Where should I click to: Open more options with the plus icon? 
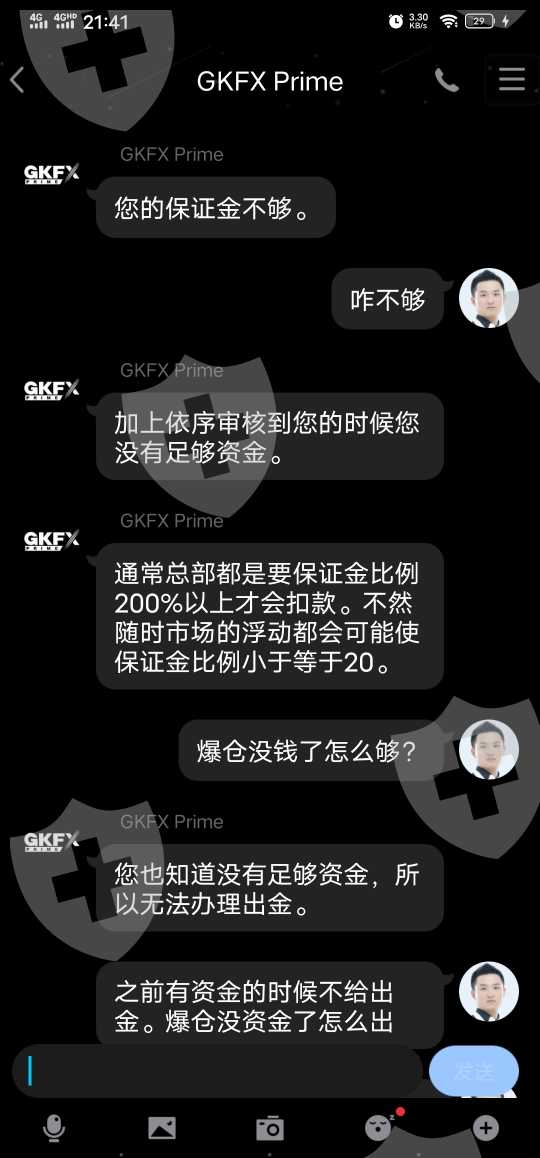point(485,1128)
